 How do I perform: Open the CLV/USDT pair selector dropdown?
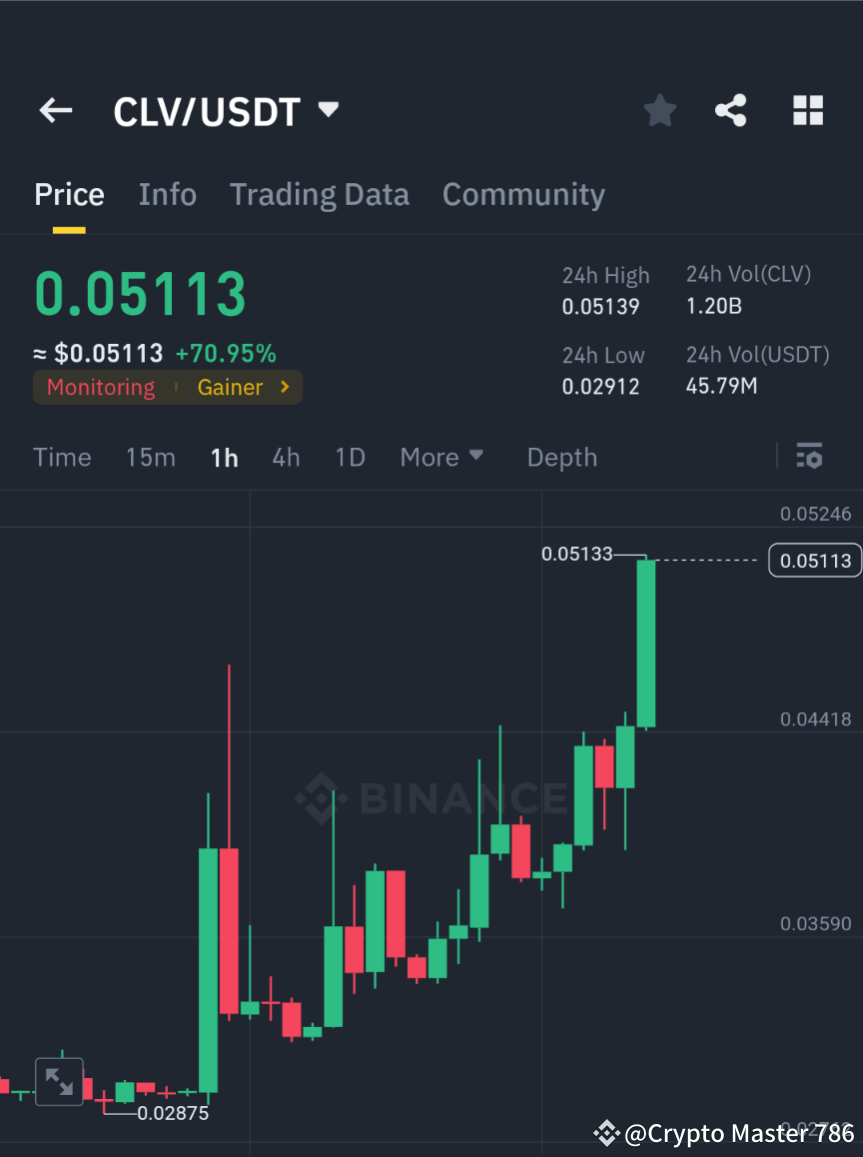click(x=327, y=111)
